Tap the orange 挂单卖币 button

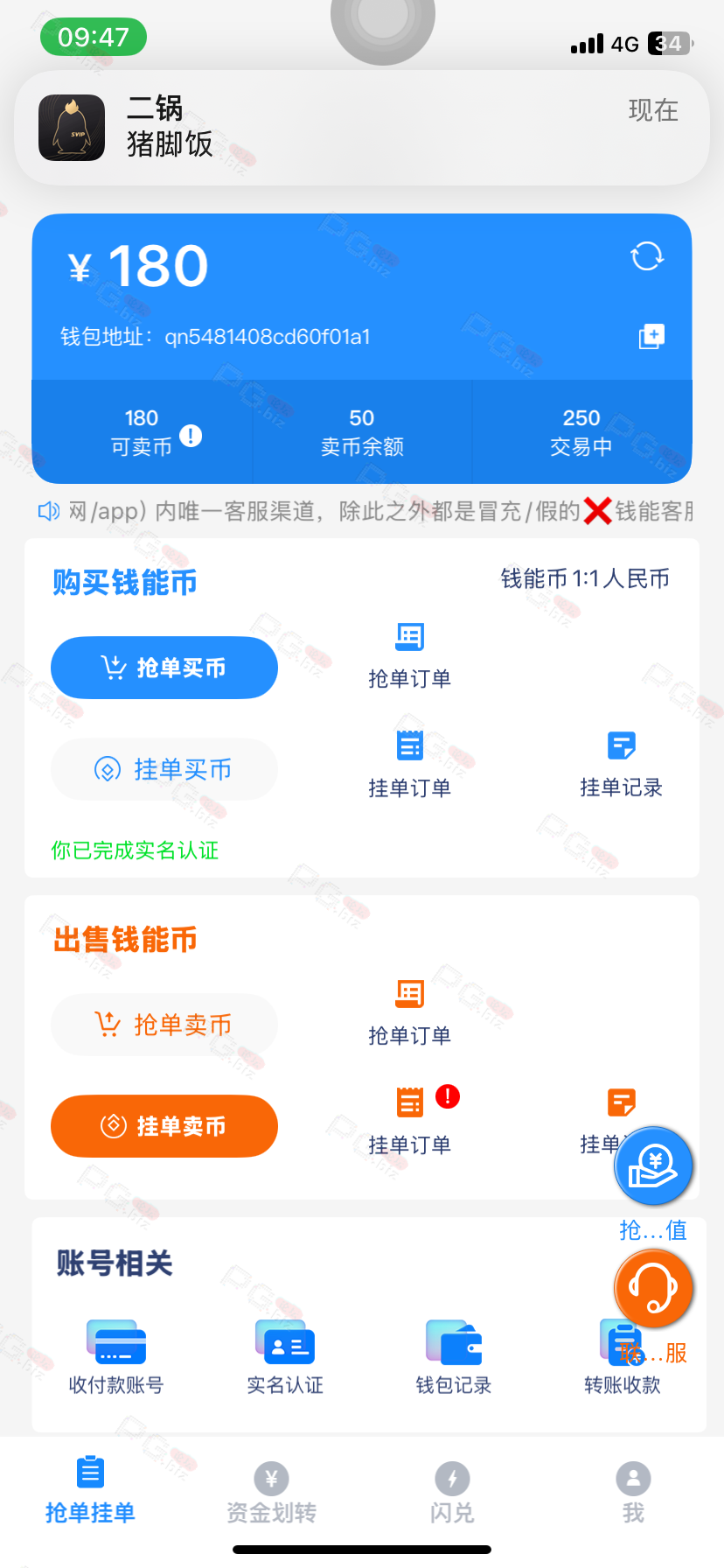(164, 1126)
